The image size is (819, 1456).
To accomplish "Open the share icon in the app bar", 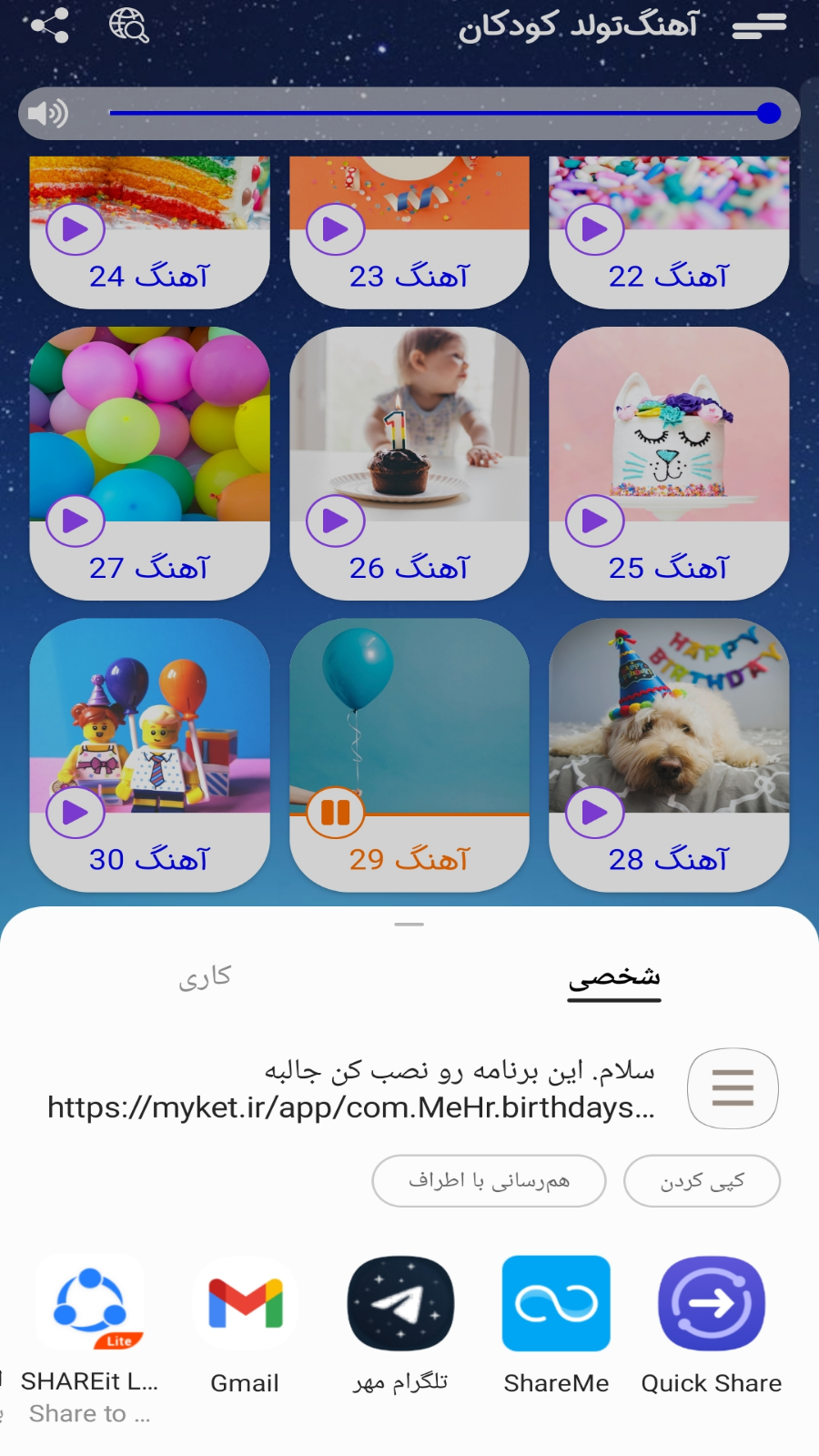I will pyautogui.click(x=50, y=25).
